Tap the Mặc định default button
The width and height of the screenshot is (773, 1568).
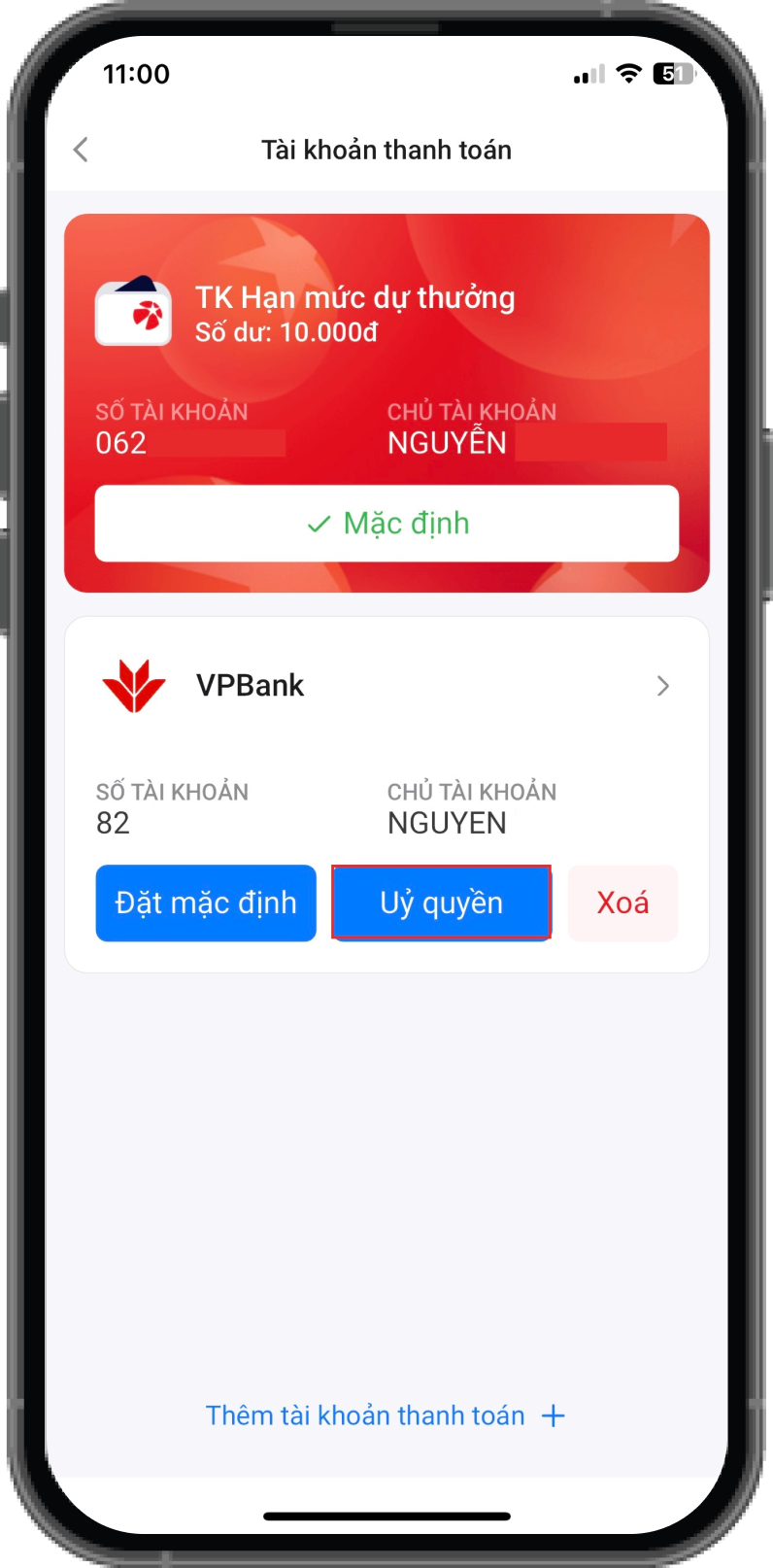coord(386,524)
